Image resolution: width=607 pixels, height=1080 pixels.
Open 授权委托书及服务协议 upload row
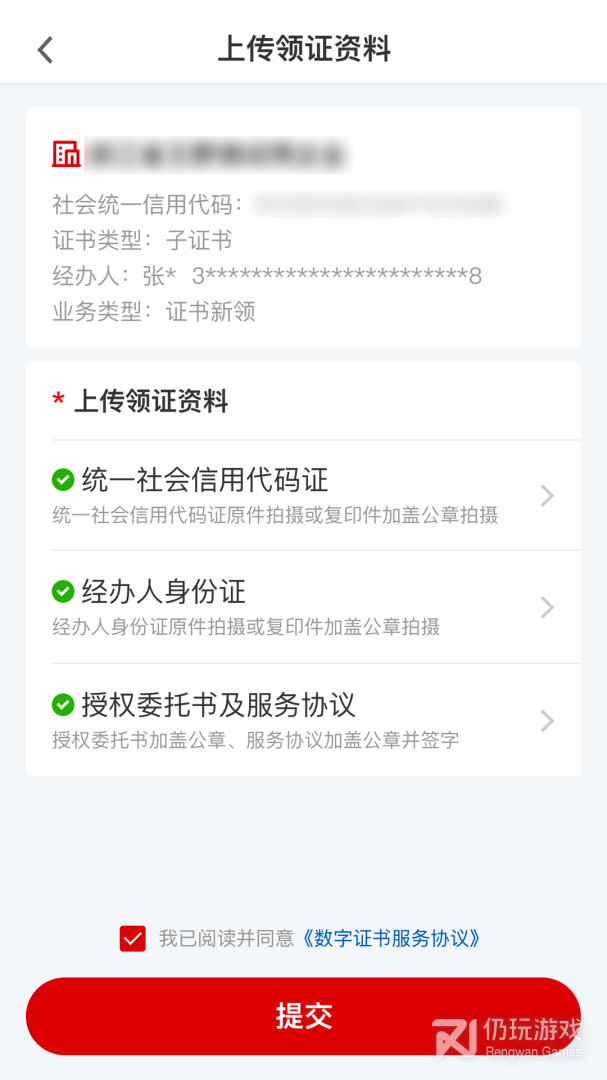coord(302,720)
